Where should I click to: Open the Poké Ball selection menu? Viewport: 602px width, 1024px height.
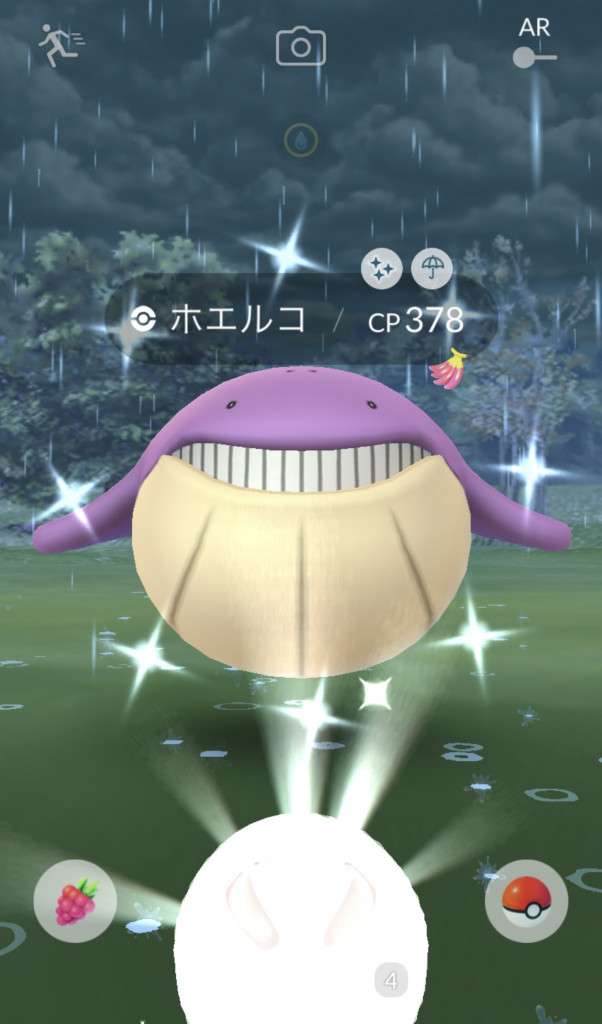coord(526,901)
